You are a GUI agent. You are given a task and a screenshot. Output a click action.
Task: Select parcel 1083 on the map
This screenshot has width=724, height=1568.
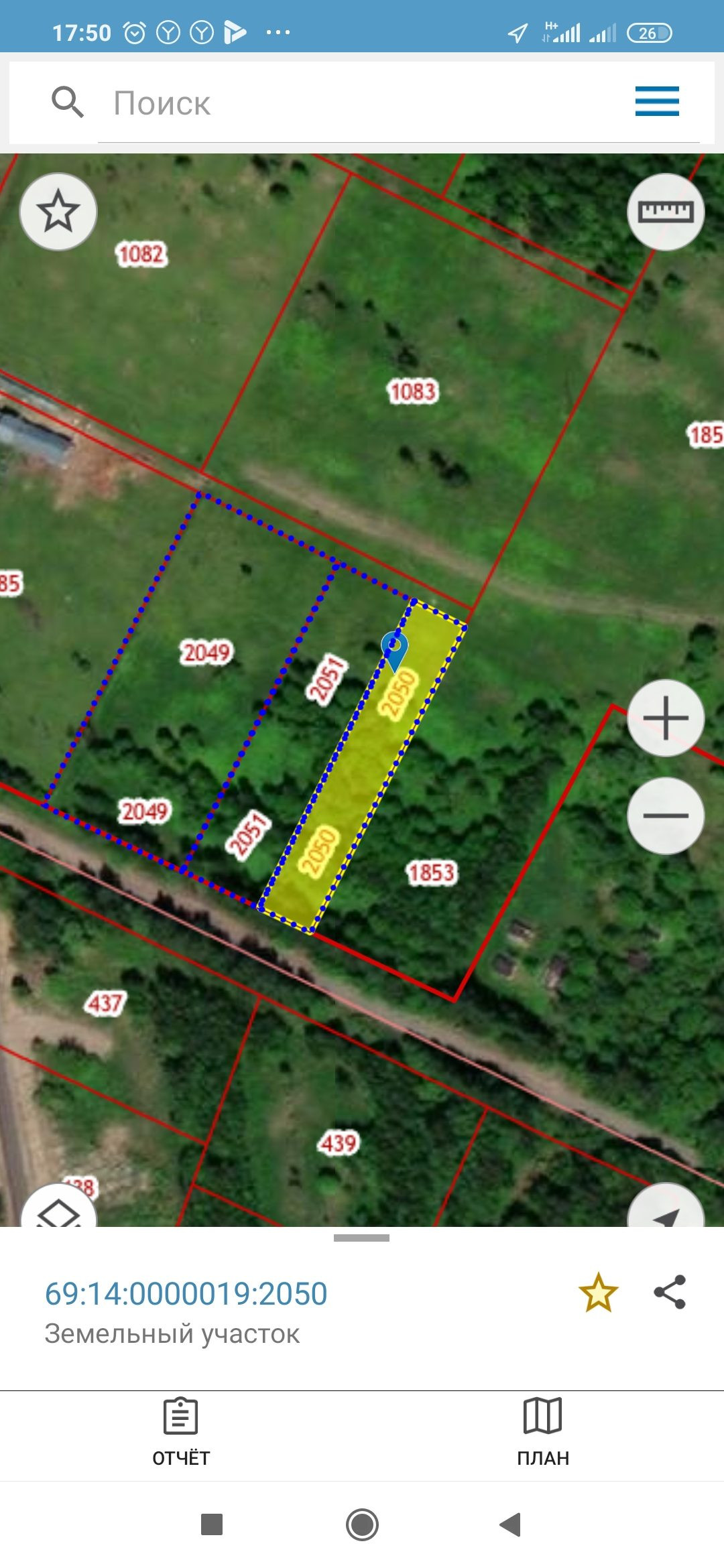point(413,391)
